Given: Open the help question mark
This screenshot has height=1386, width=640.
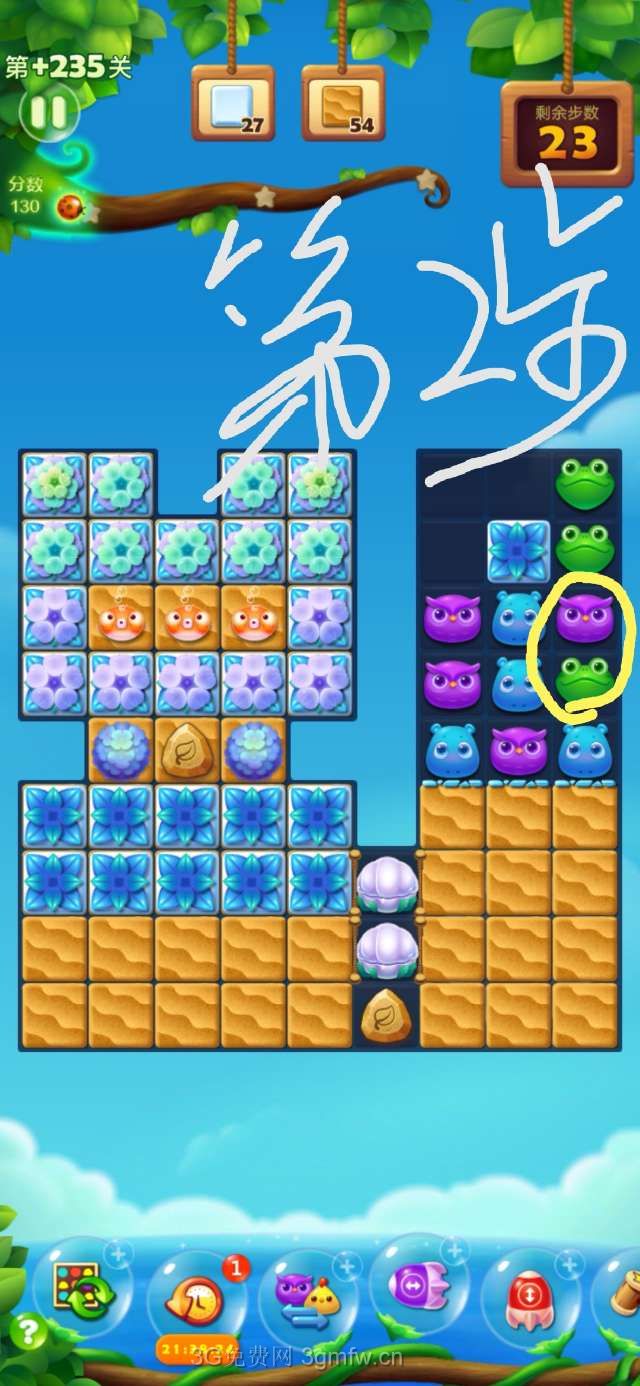Looking at the screenshot, I should tap(26, 1333).
